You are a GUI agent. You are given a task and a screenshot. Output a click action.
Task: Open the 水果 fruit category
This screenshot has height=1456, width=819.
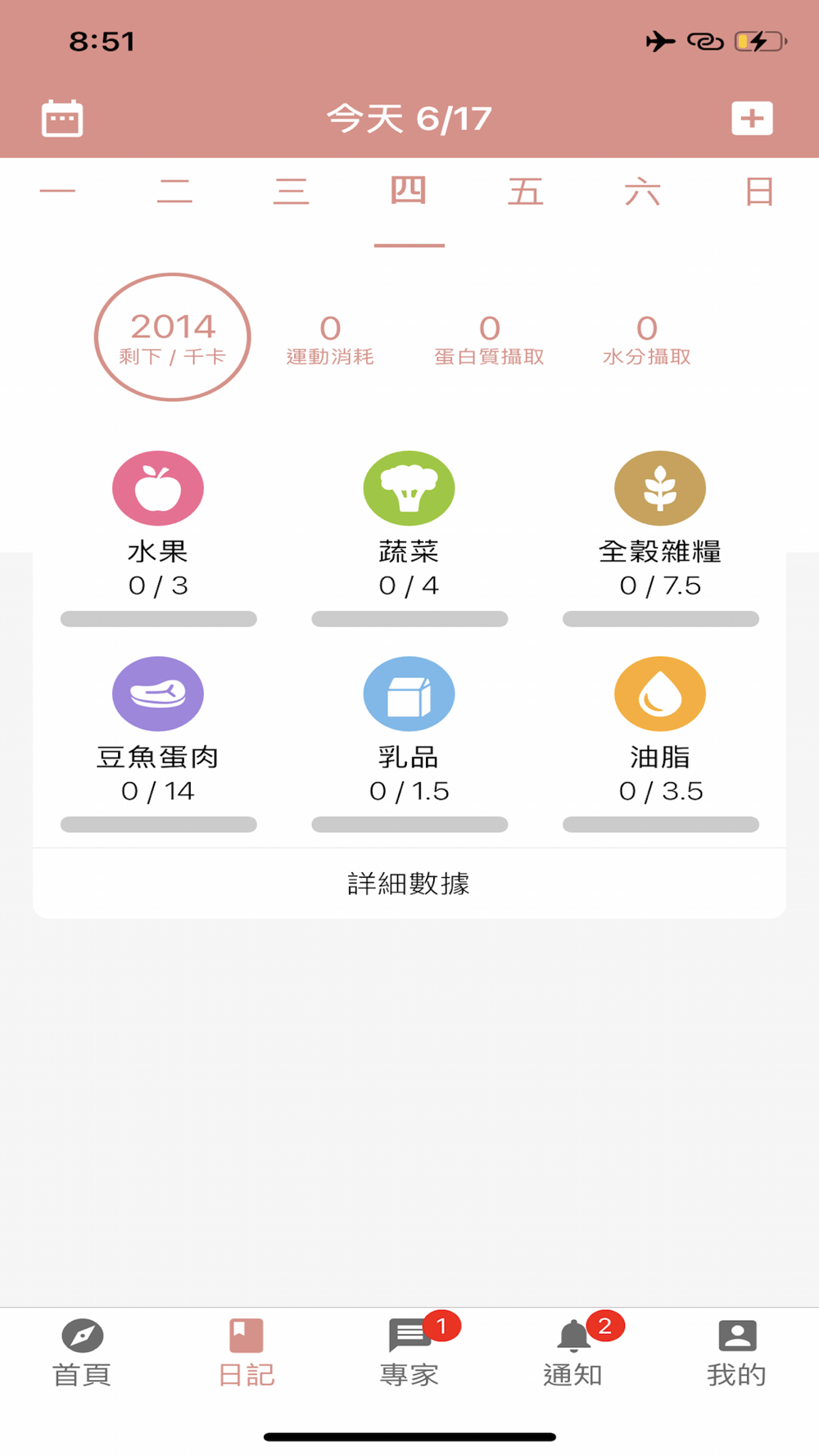click(158, 489)
